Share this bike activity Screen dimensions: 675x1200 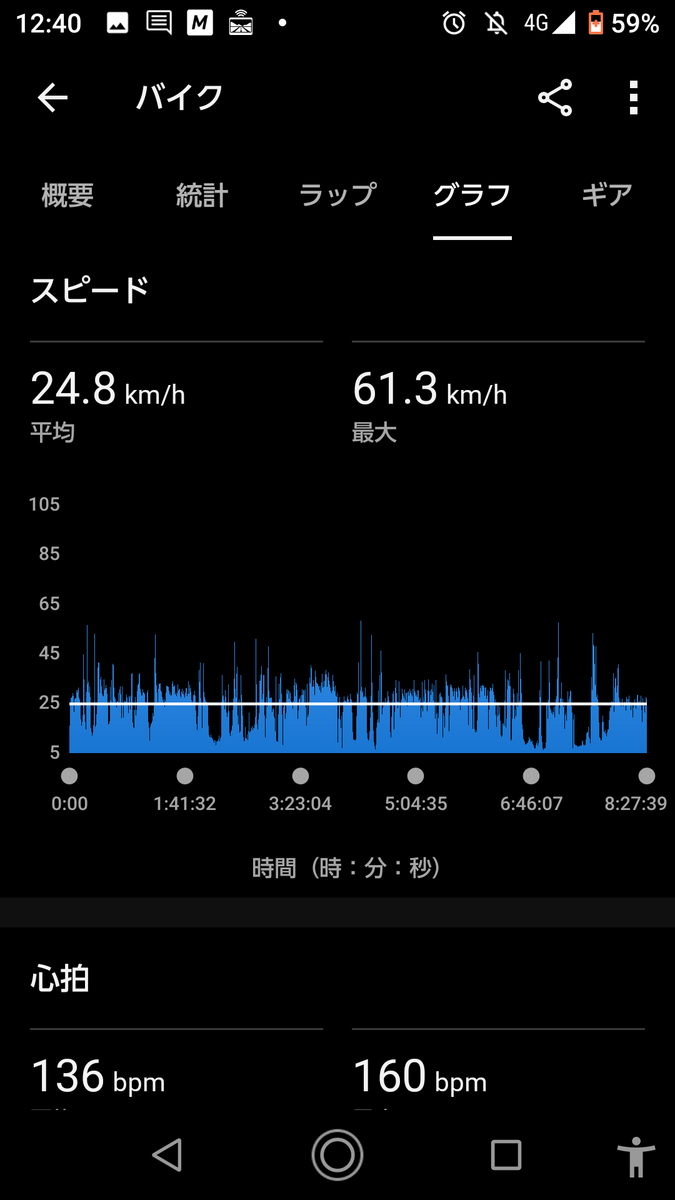click(555, 97)
